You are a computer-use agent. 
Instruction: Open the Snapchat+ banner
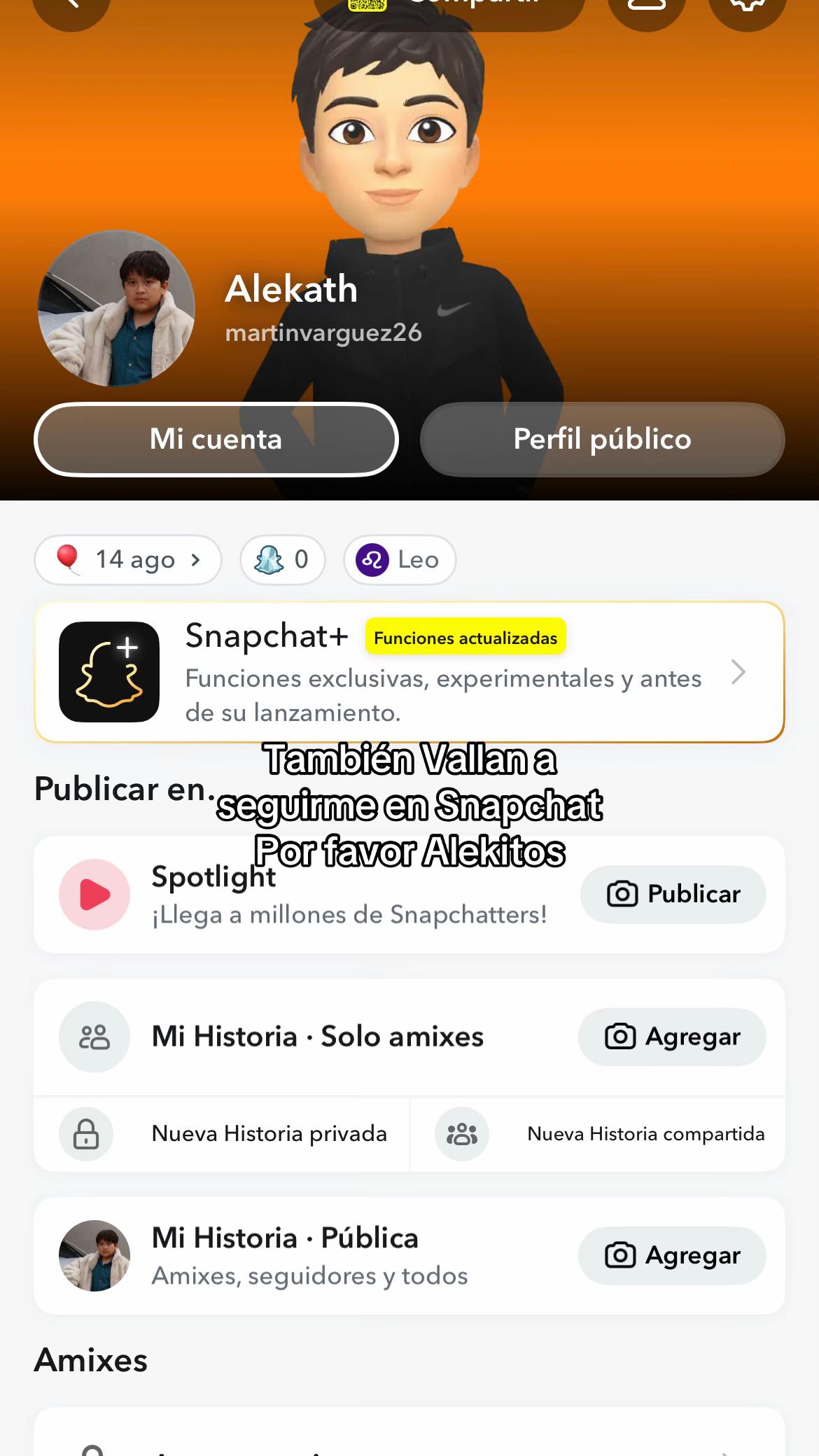point(409,672)
